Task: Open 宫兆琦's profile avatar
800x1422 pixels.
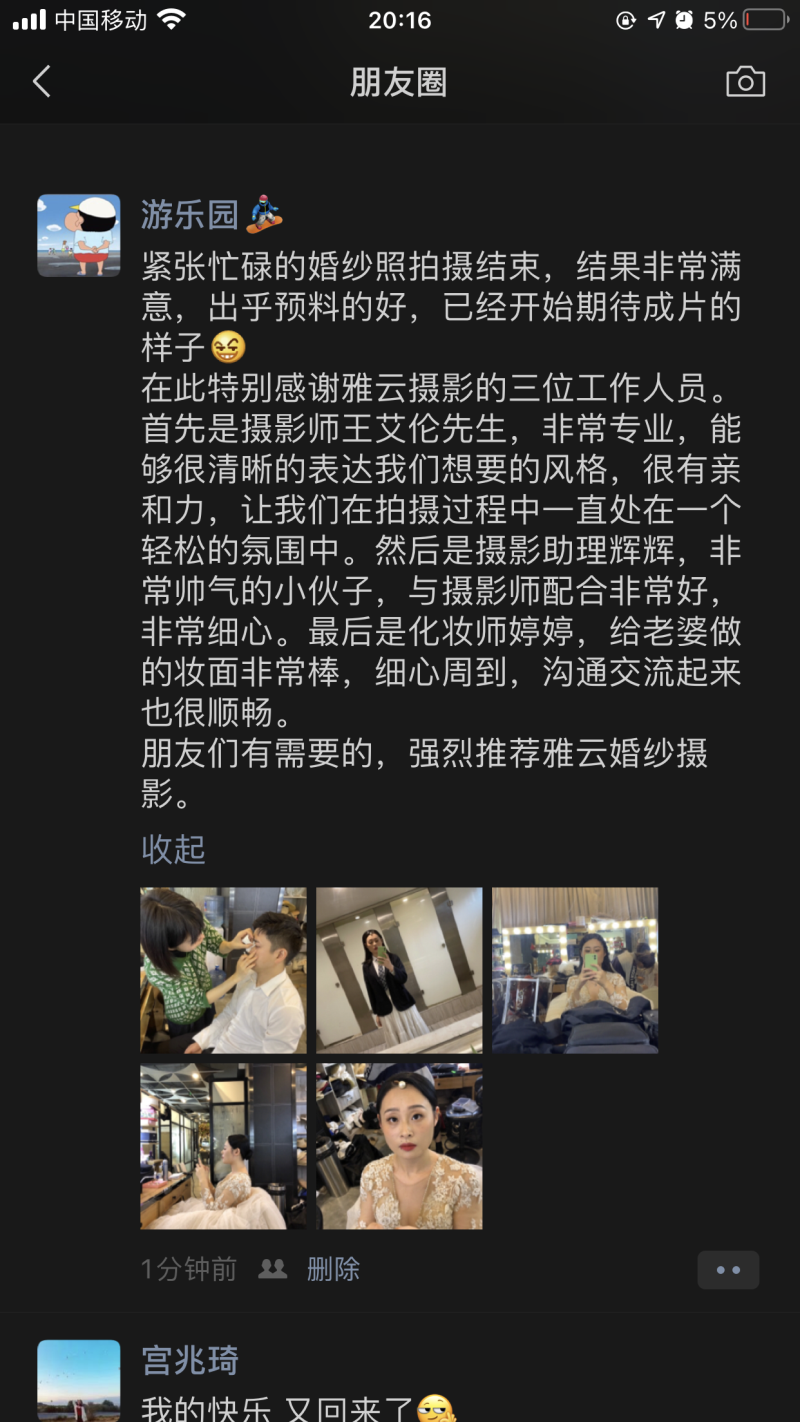Action: 79,1381
